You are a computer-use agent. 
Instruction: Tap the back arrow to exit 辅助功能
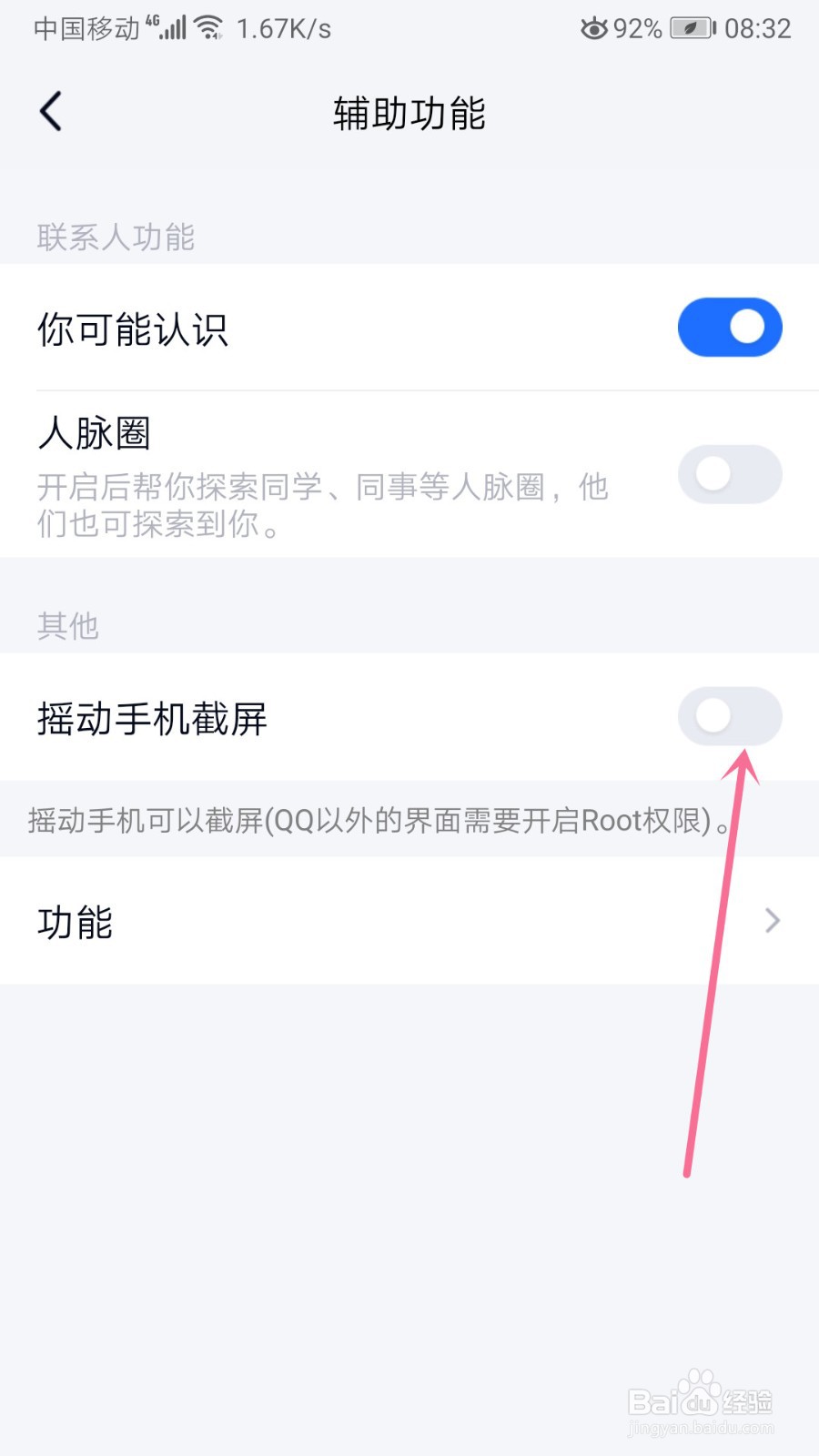coord(50,111)
